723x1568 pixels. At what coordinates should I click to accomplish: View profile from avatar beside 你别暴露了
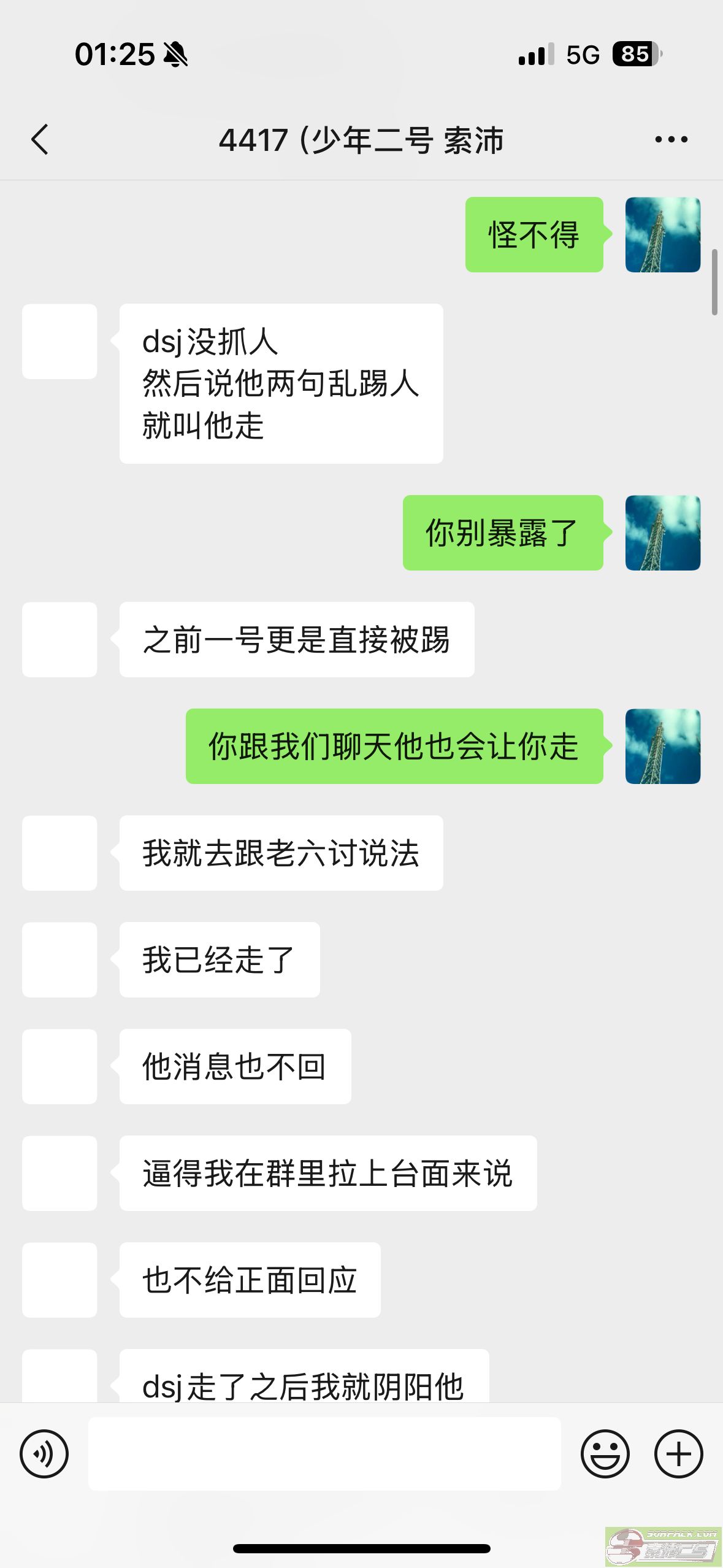coord(662,532)
